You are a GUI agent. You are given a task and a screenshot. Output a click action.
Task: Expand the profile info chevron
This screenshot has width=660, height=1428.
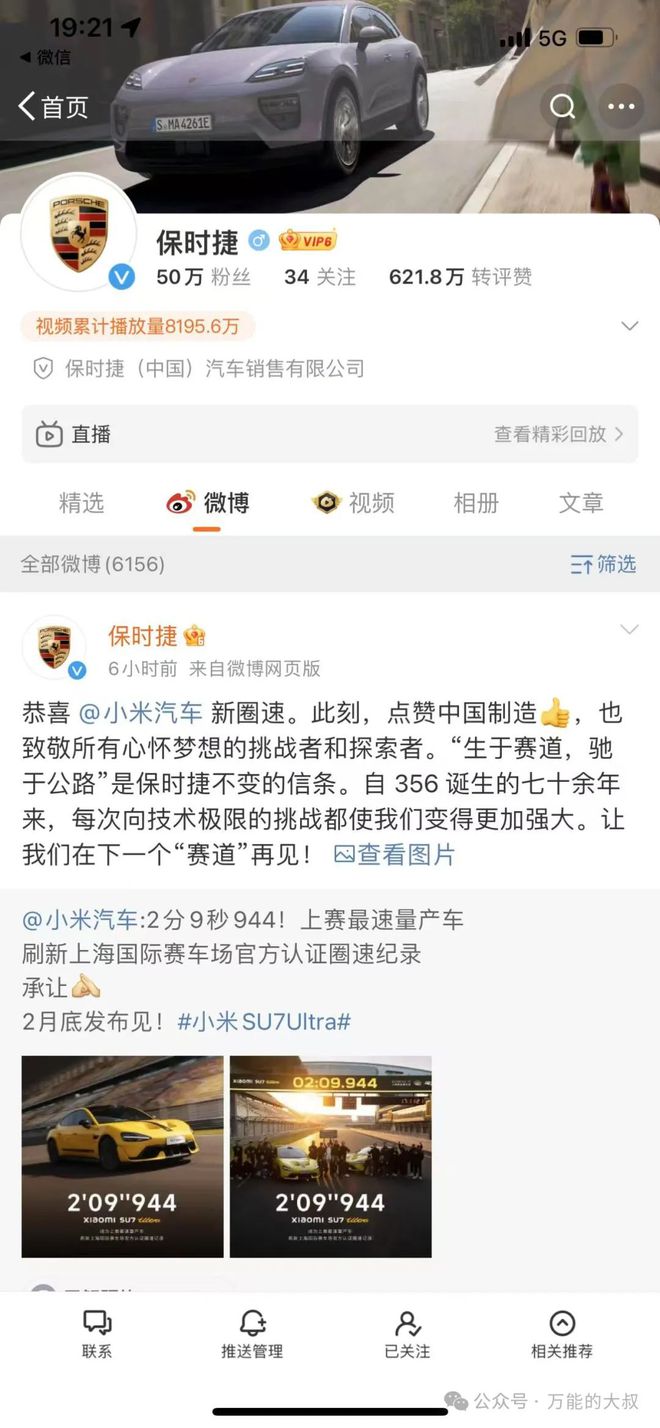(629, 327)
